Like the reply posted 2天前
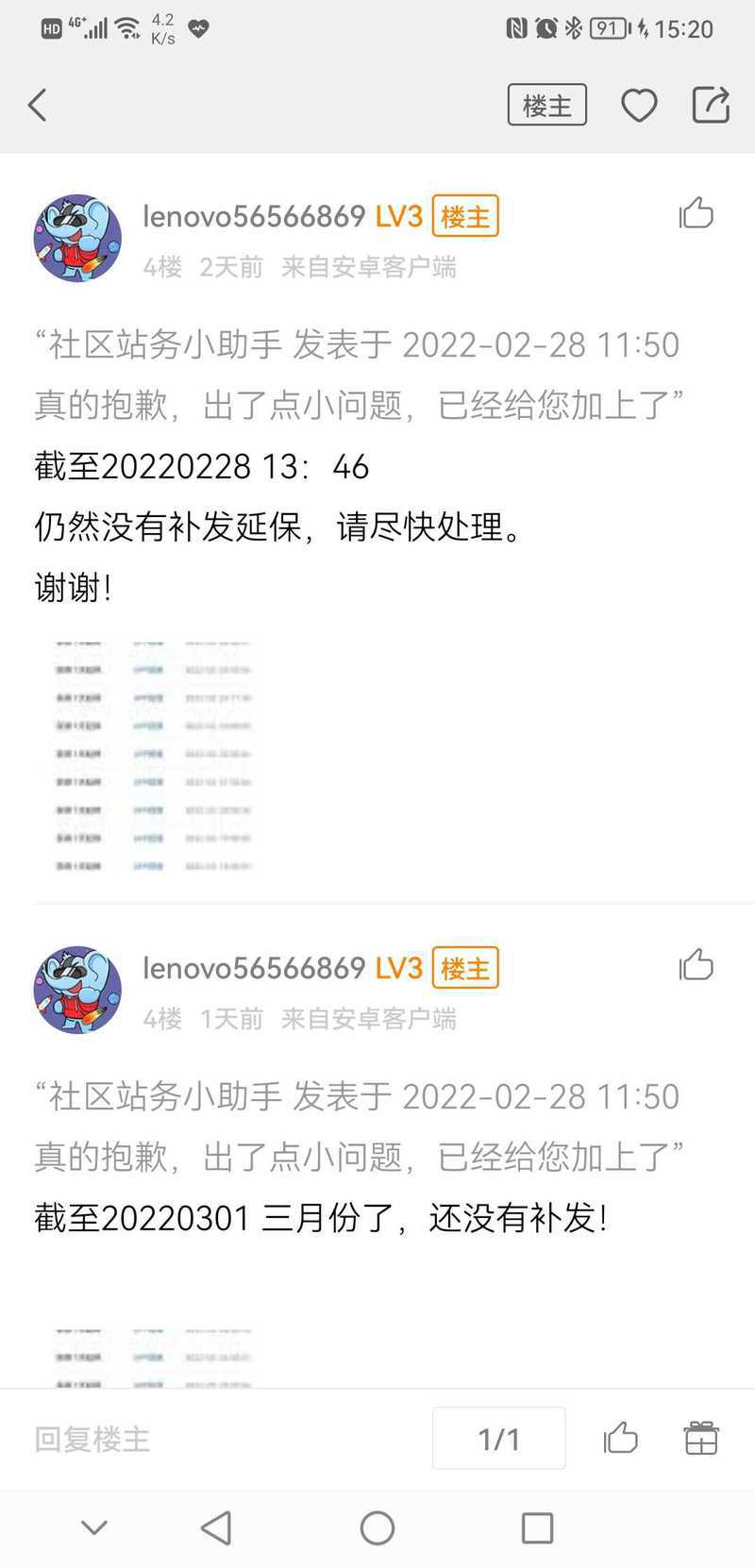This screenshot has width=755, height=1568. [696, 214]
